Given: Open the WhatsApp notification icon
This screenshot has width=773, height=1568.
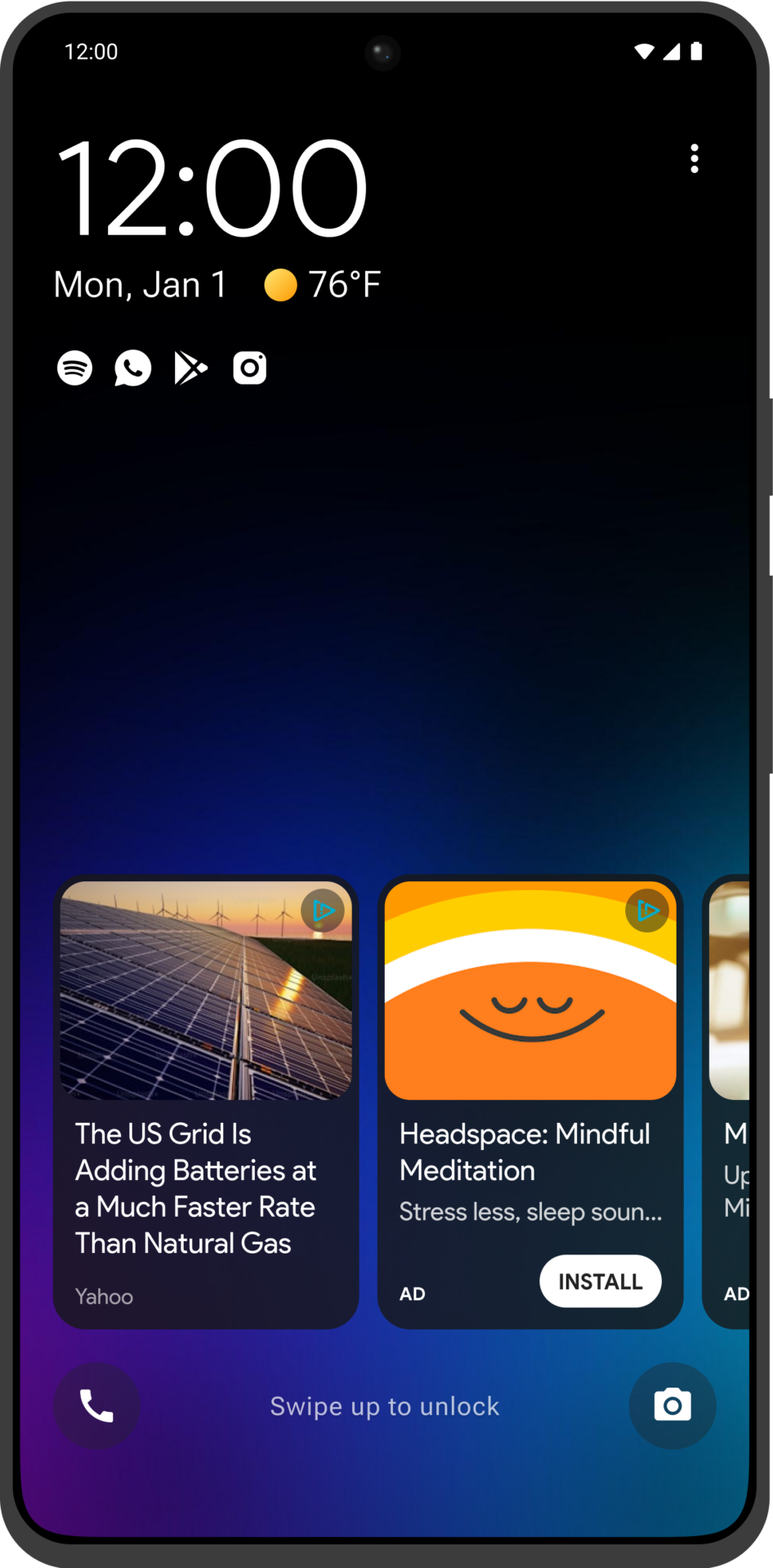Looking at the screenshot, I should [133, 367].
